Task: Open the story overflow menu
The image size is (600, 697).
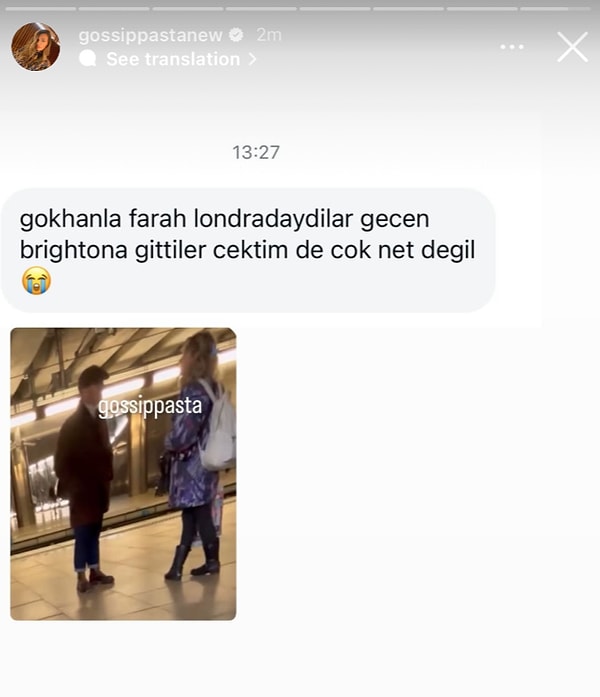Action: coord(512,48)
